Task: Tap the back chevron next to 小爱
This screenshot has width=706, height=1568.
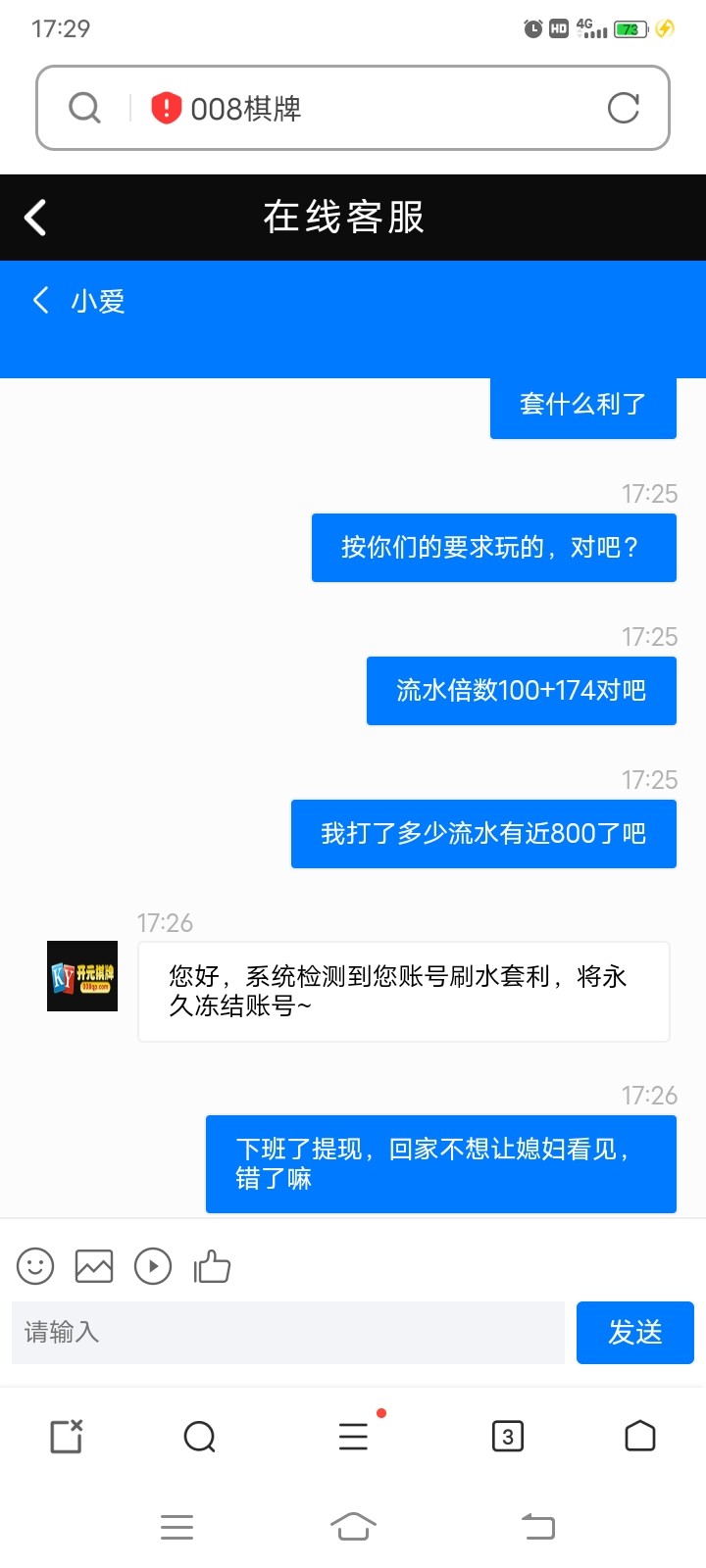Action: (40, 300)
